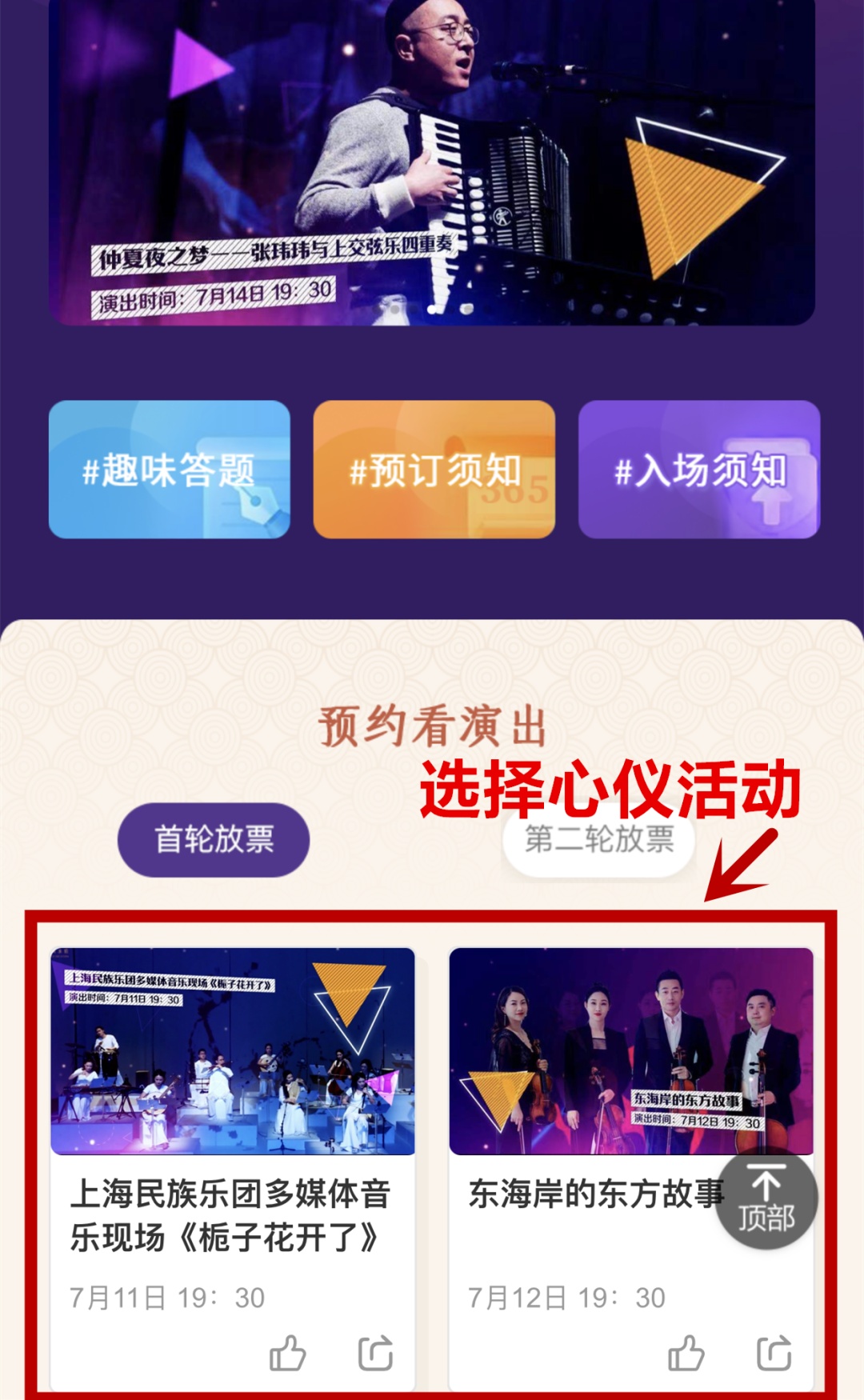View the #预订须知 booking notice
This screenshot has width=864, height=1400.
coord(434,470)
